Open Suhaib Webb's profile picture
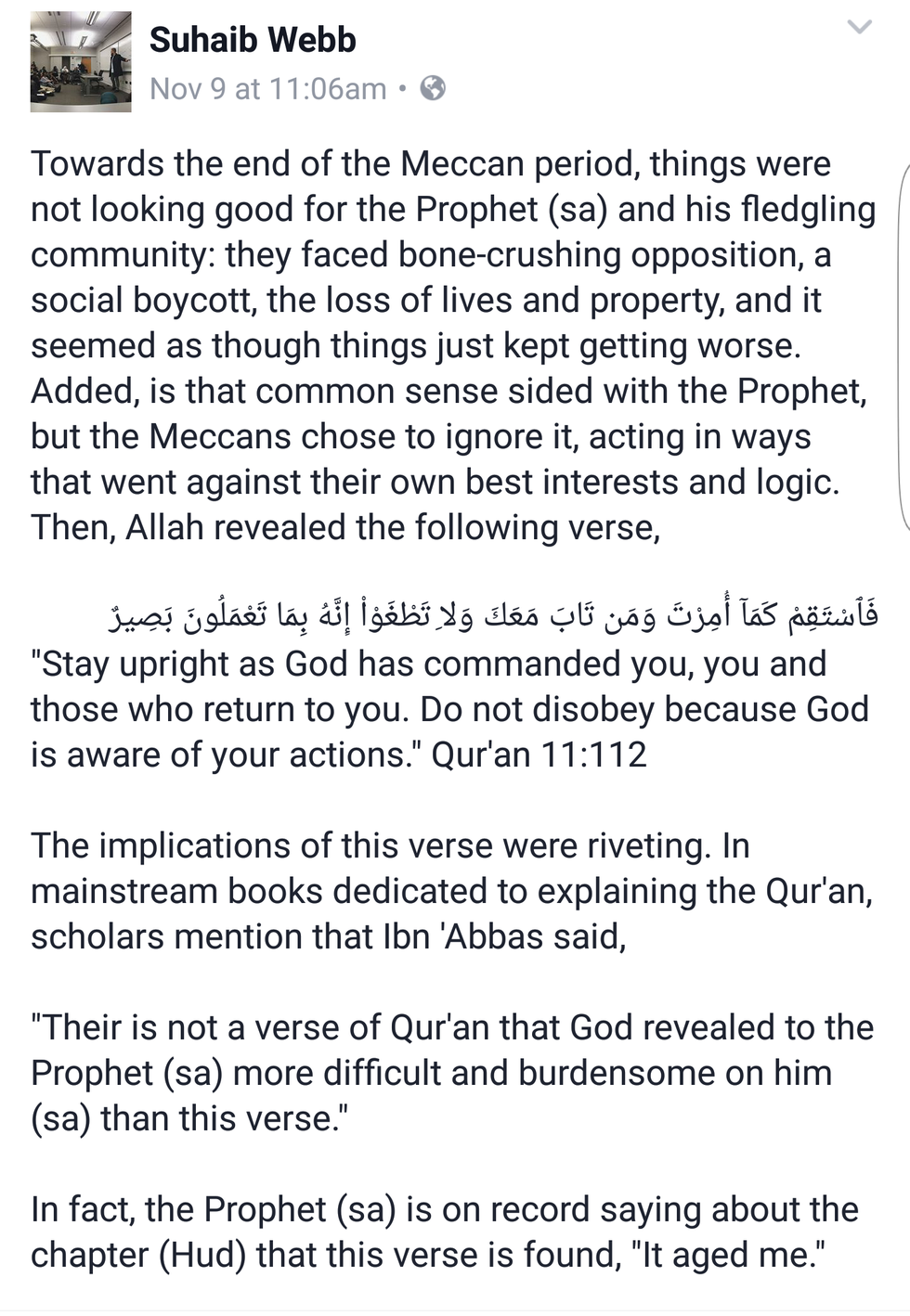This screenshot has height=1316, width=910. (x=80, y=62)
